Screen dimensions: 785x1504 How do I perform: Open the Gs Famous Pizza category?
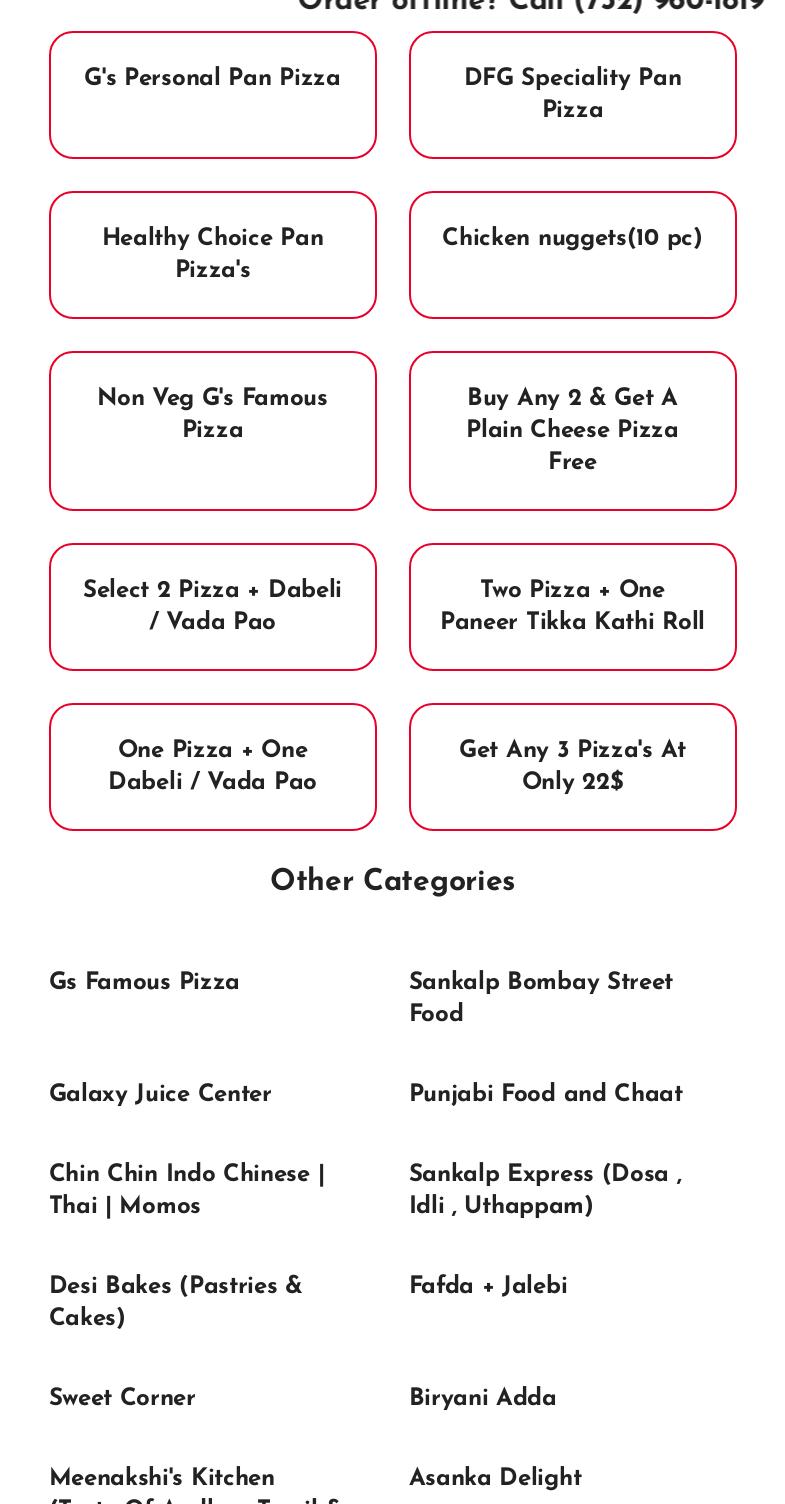point(144,983)
